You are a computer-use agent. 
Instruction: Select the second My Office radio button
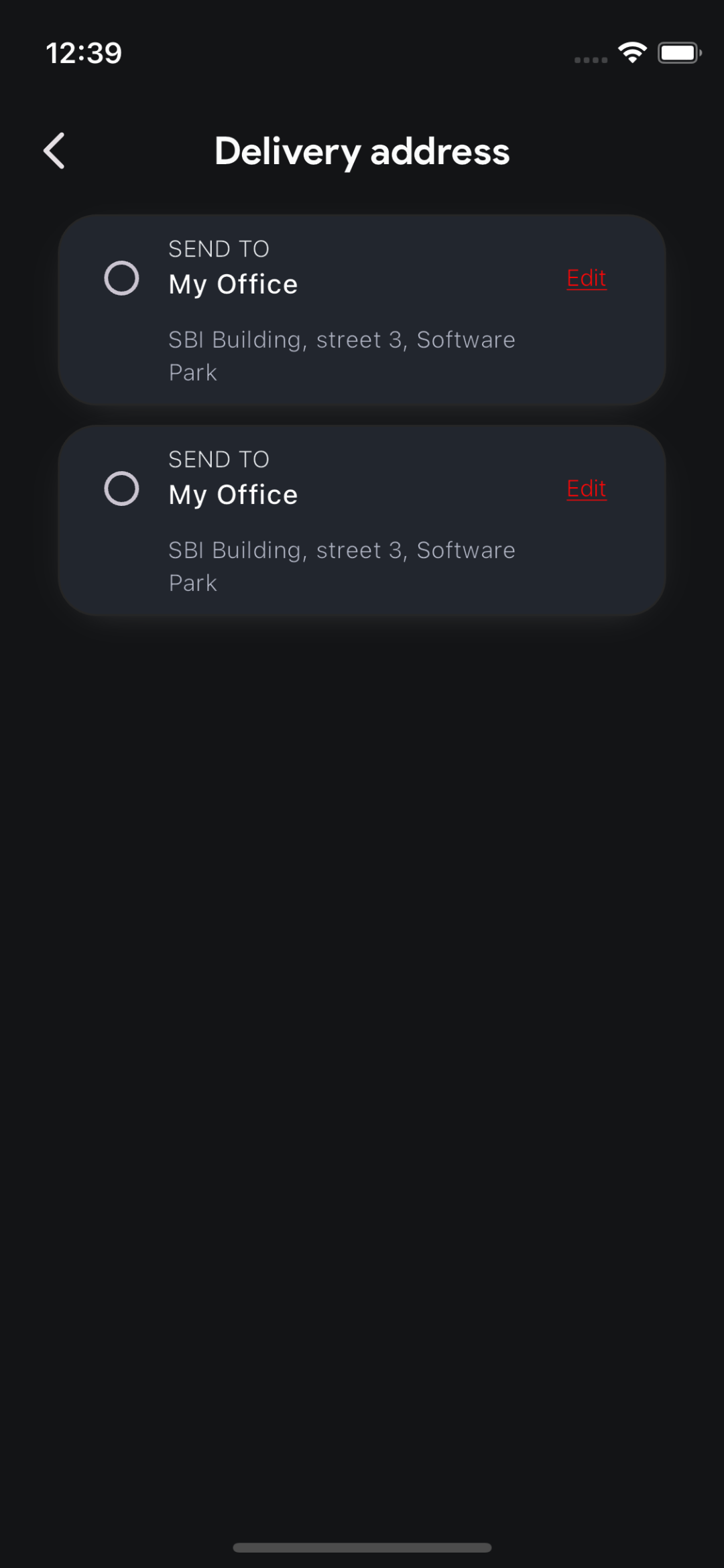click(x=121, y=488)
